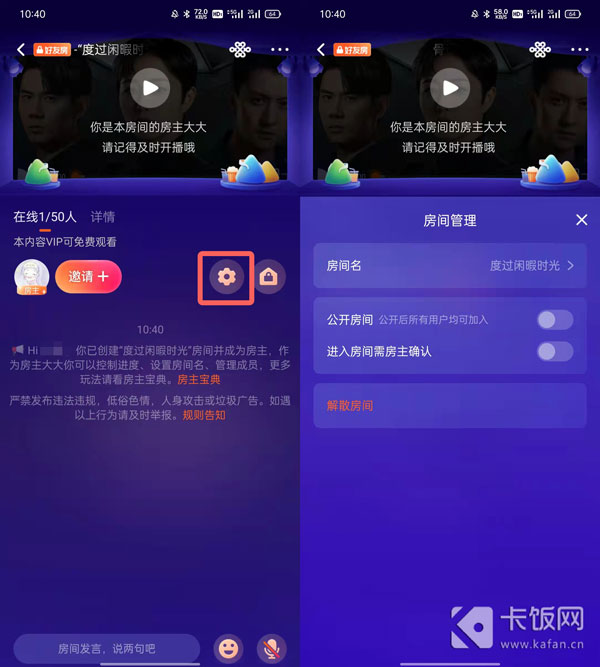Tap the 邀请 invite button

(x=88, y=276)
